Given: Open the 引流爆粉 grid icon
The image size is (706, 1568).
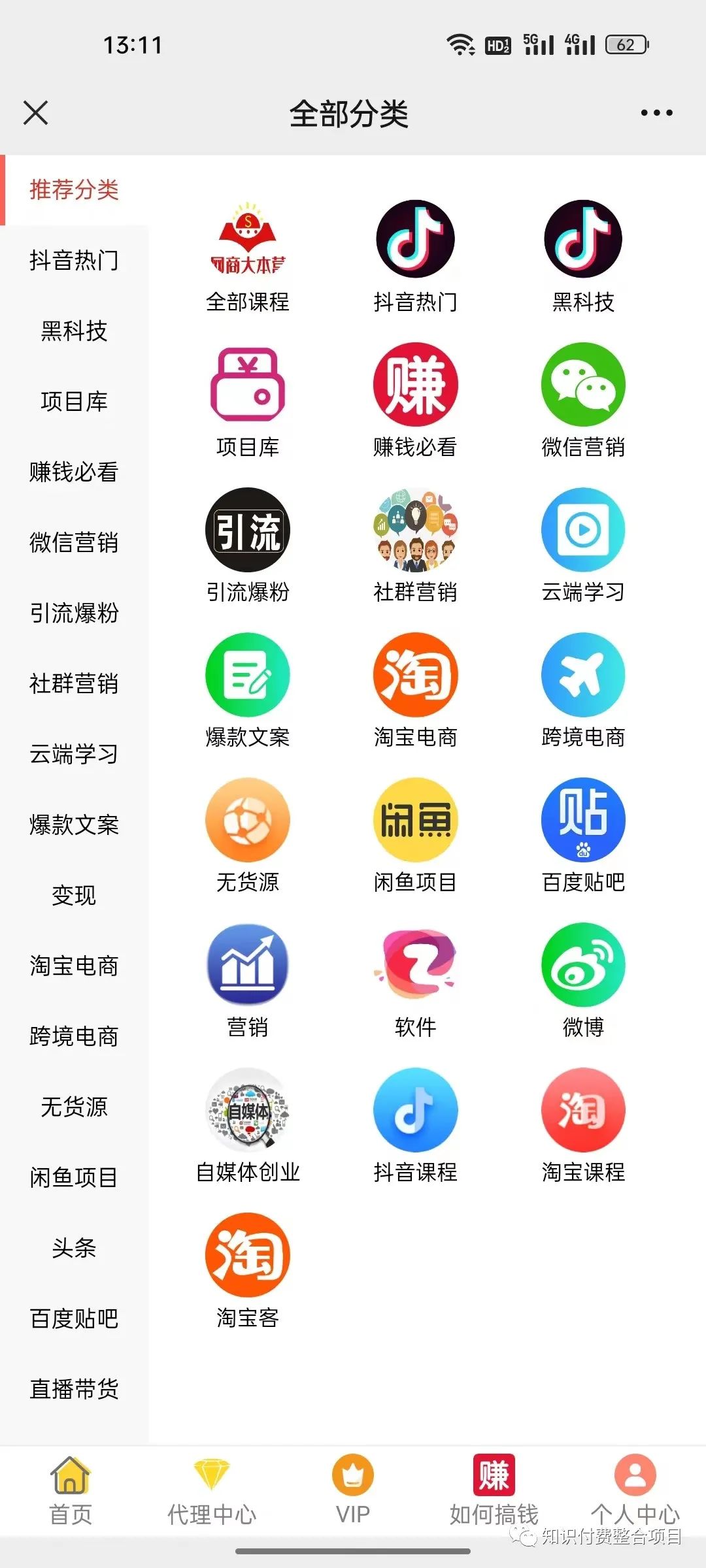Looking at the screenshot, I should (248, 545).
